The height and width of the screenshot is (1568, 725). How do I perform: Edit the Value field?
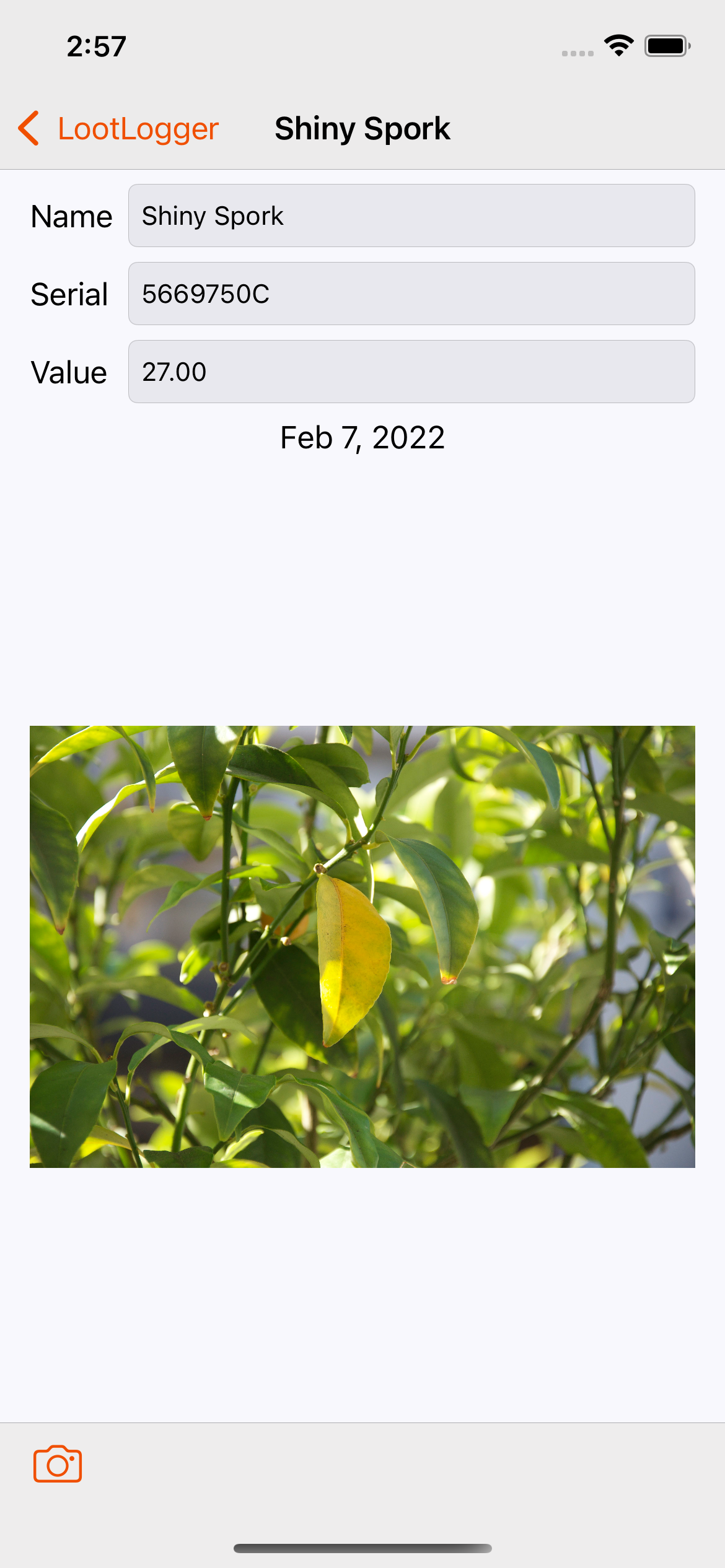(x=411, y=372)
